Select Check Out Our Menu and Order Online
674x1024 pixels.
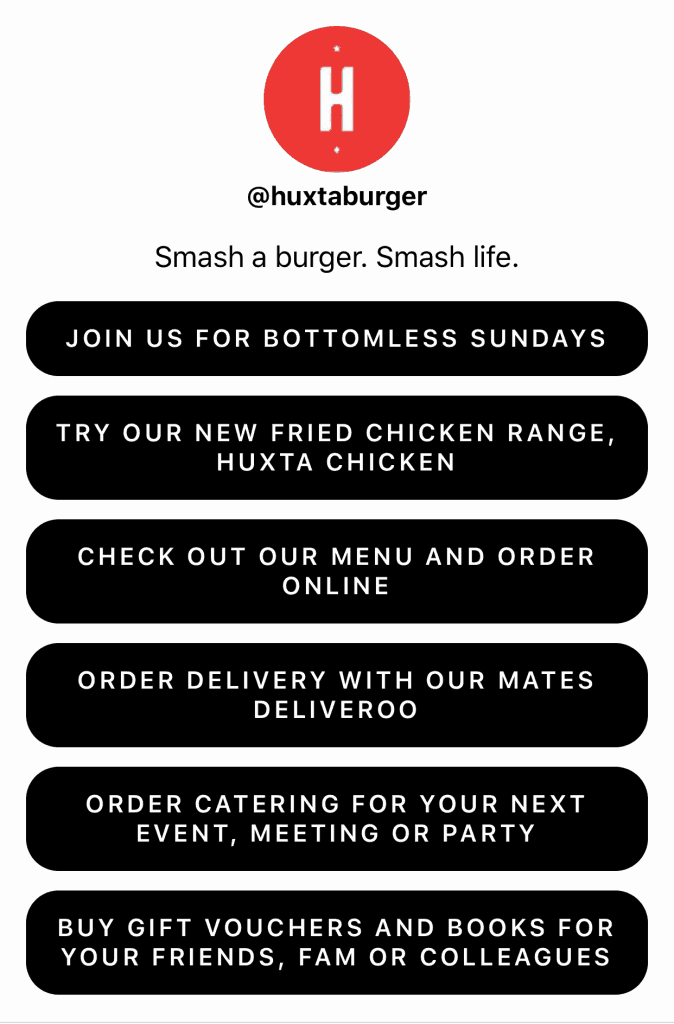[336, 571]
